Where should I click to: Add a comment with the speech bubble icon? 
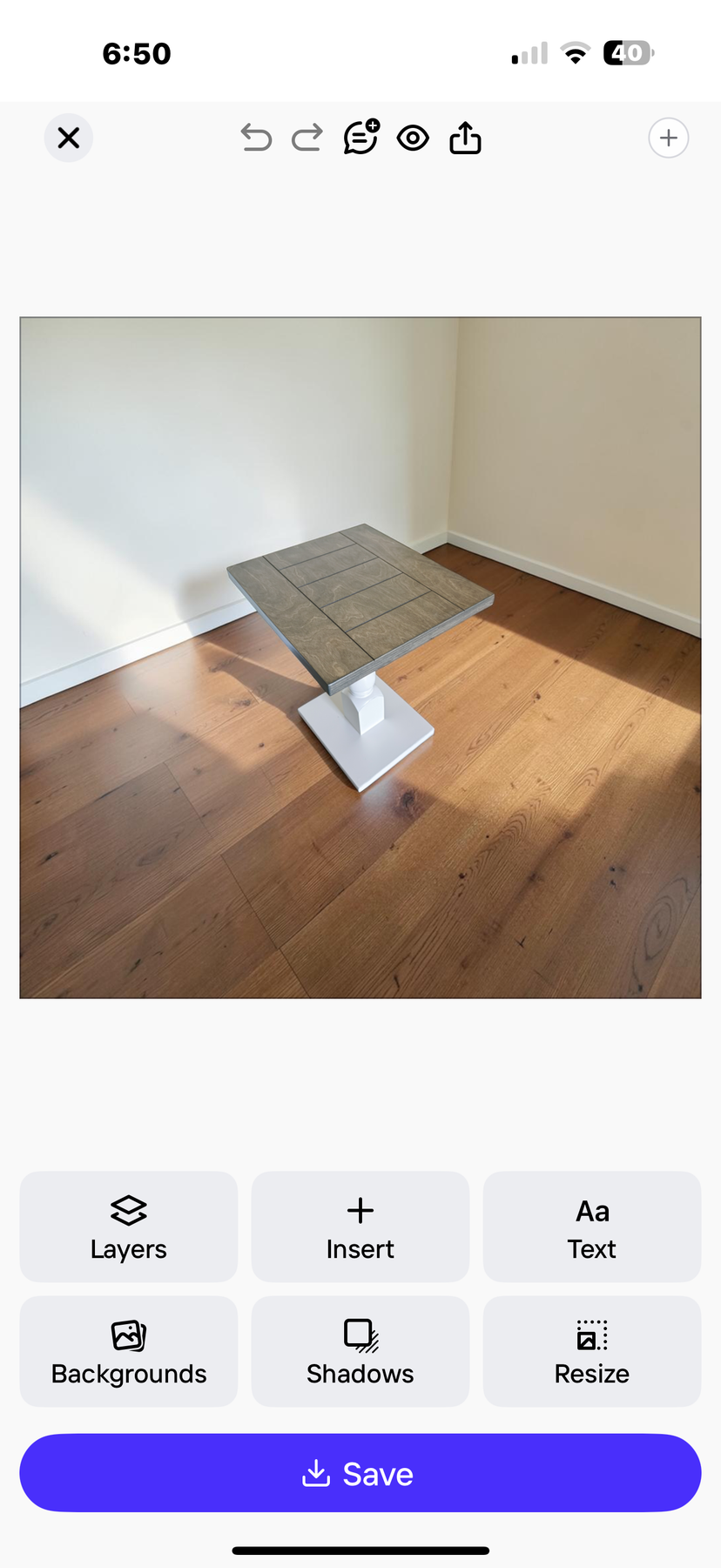click(360, 137)
